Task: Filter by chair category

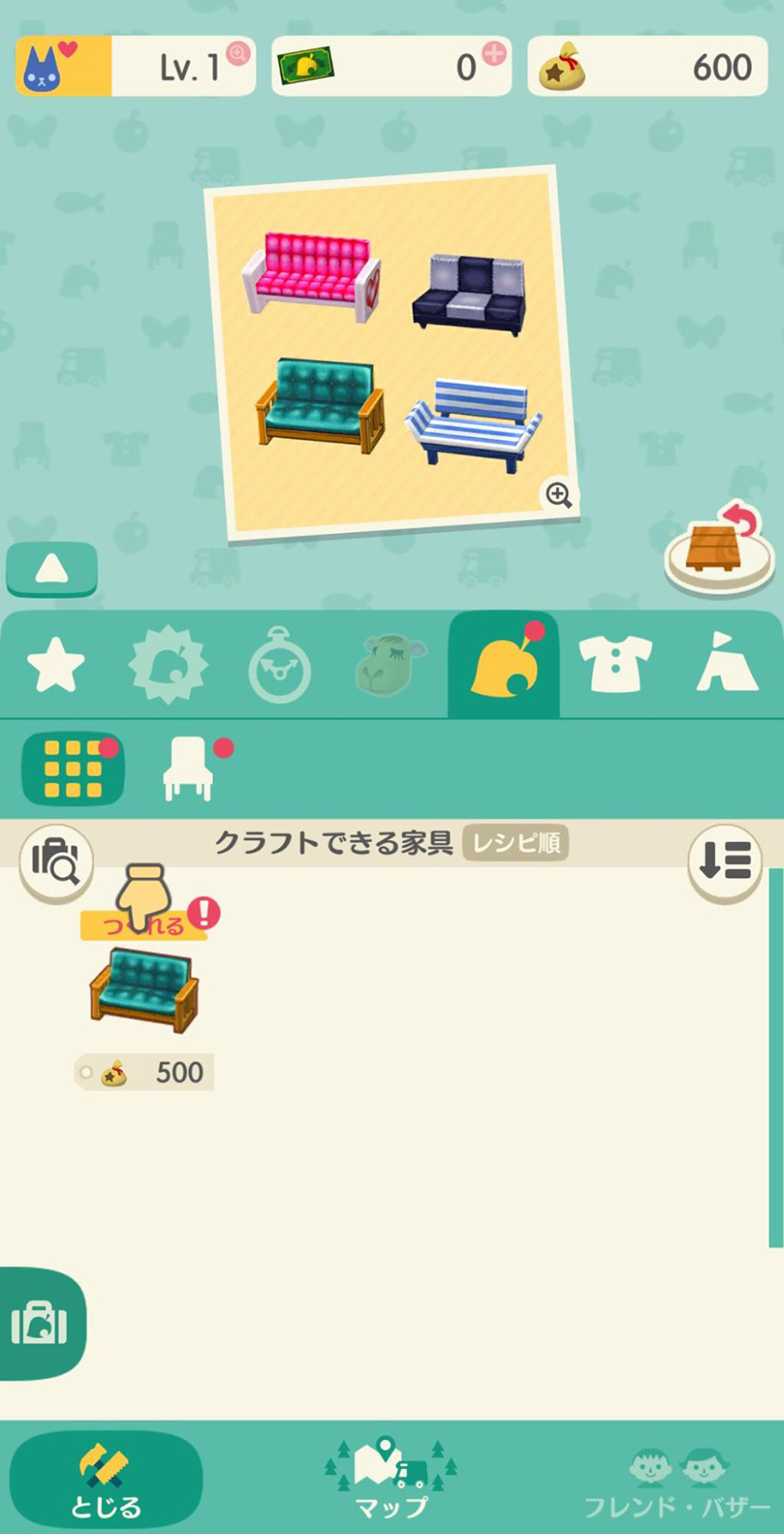Action: pos(190,768)
